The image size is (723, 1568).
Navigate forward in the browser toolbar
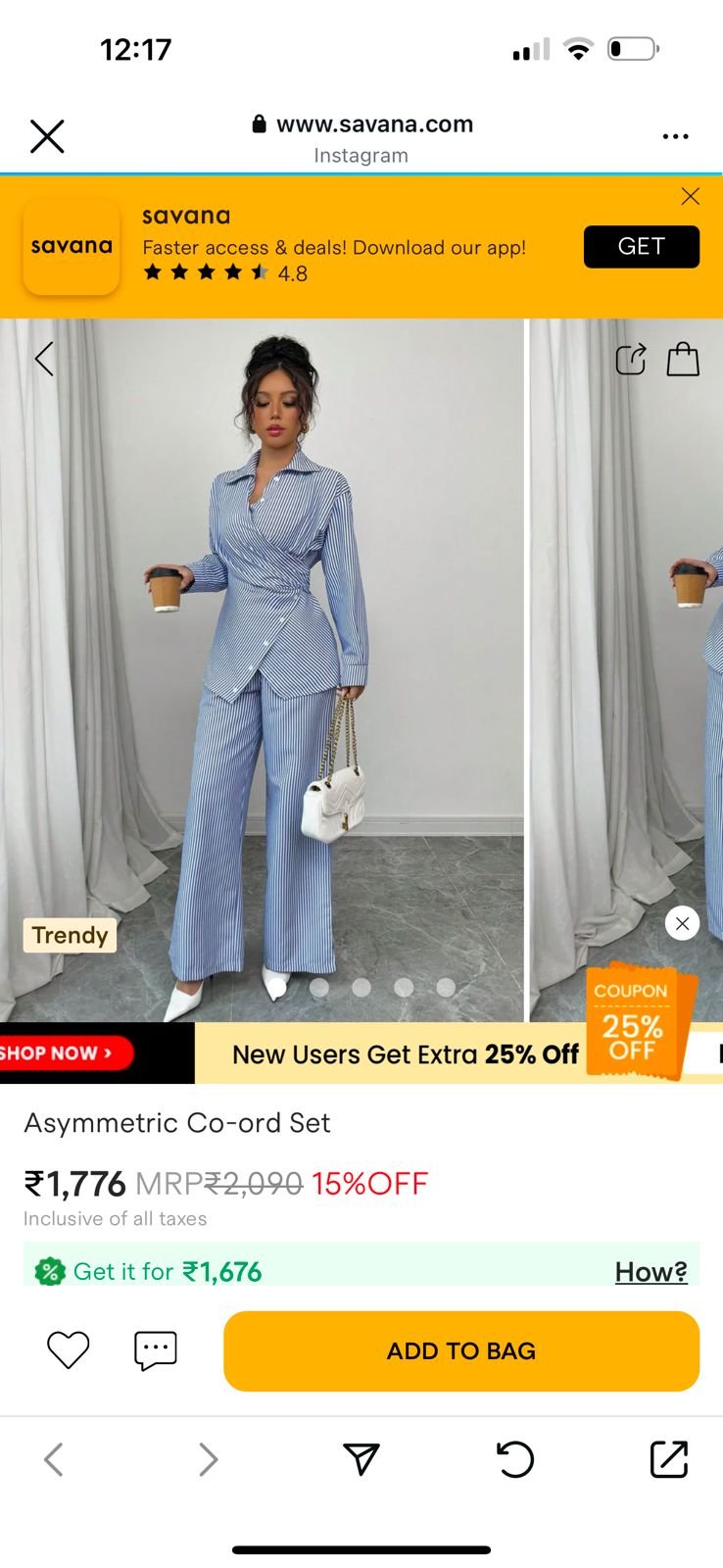point(208,1459)
